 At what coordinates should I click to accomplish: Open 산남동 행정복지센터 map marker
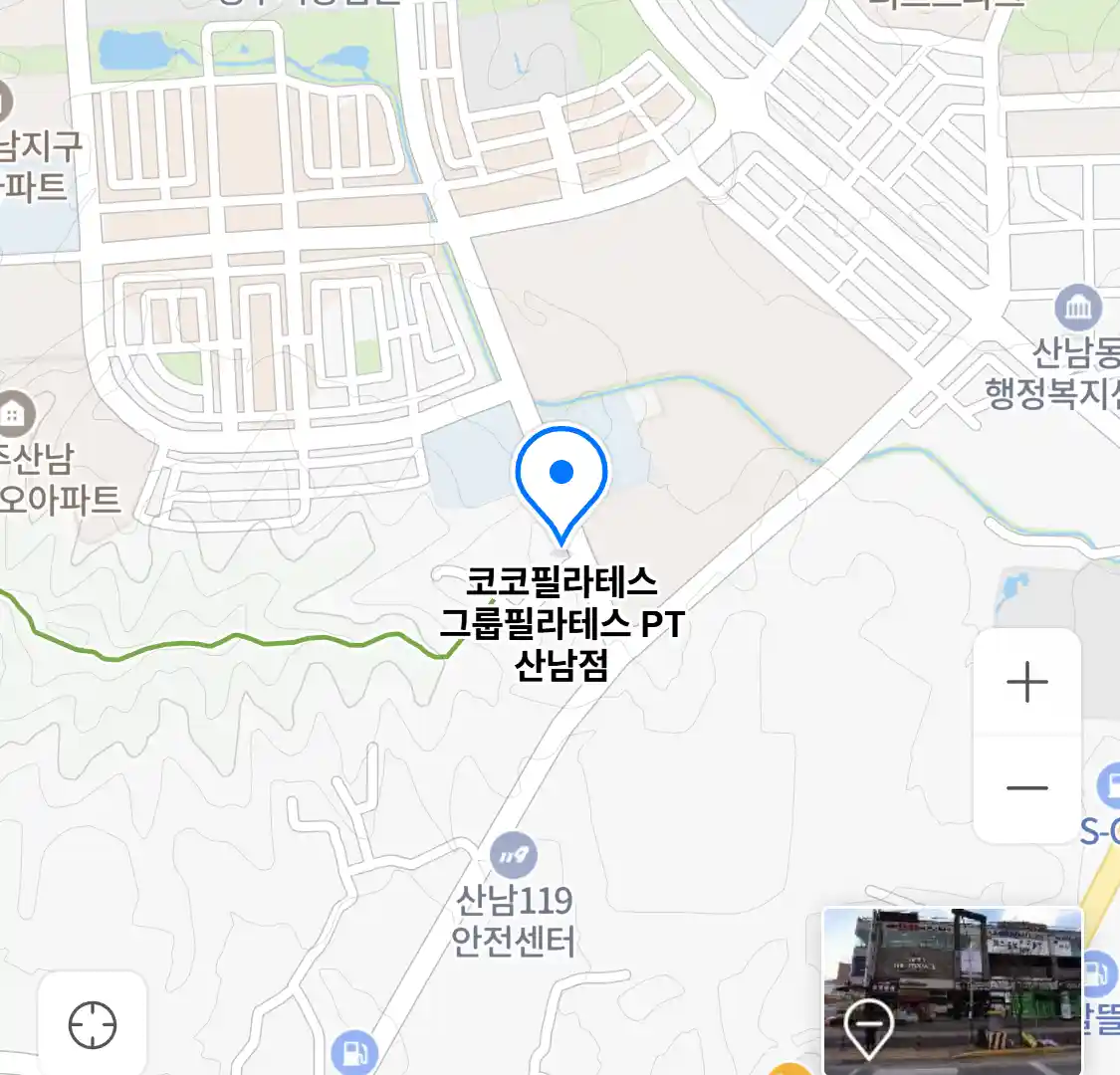[1077, 309]
